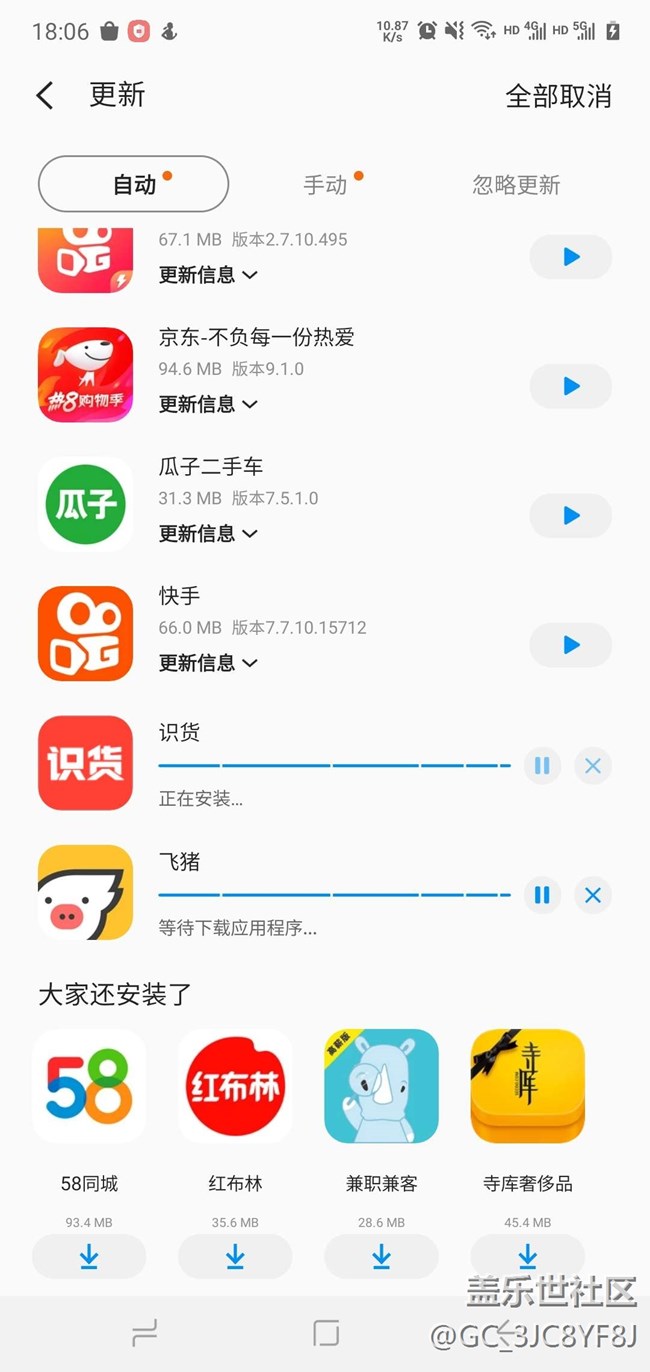650x1372 pixels.
Task: Download 寺库奢侈品
Action: tap(527, 1256)
